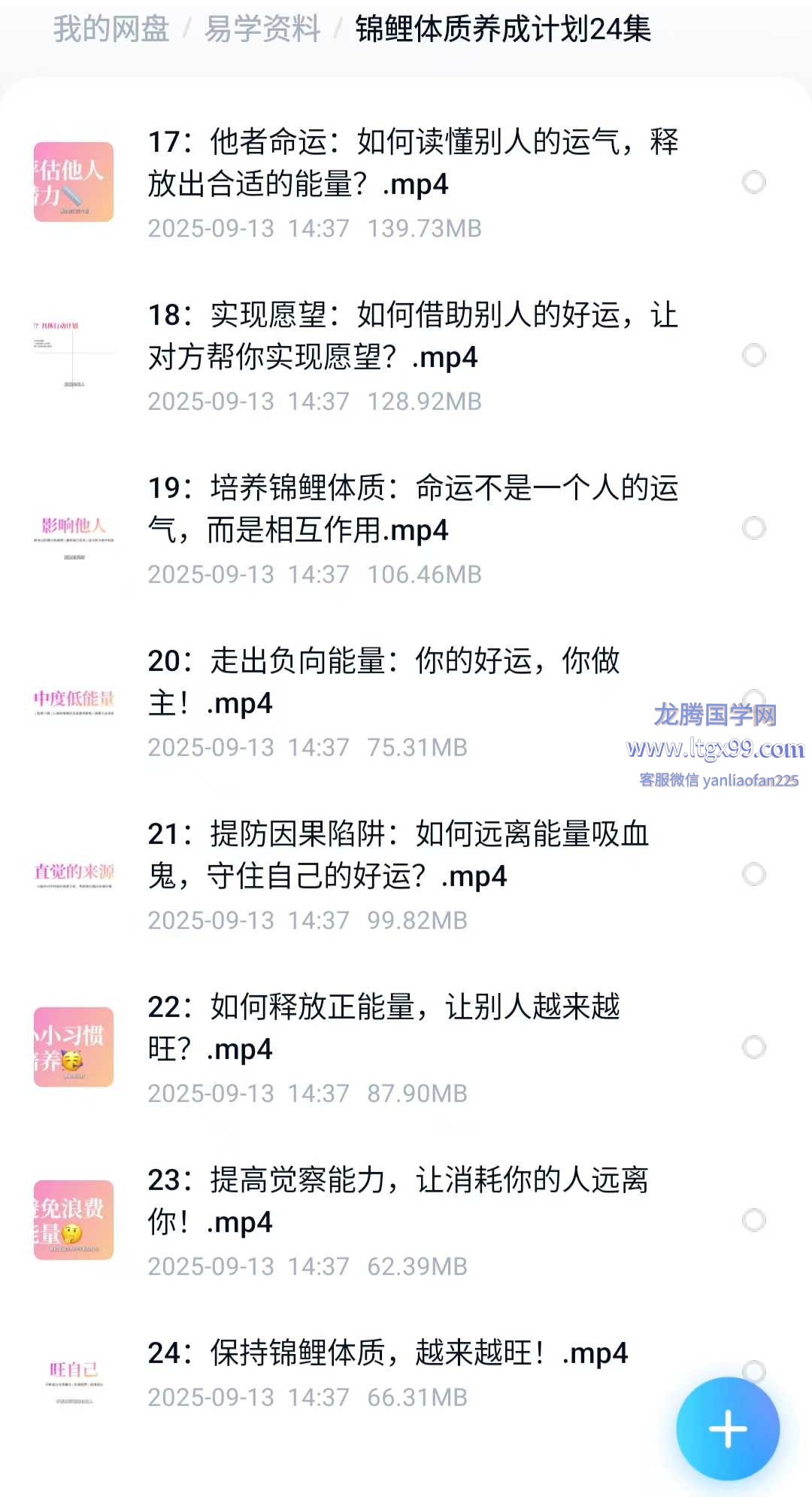Viewport: 812px width, 1497px height.
Task: Check the selection circle for file 22
Action: click(753, 1047)
